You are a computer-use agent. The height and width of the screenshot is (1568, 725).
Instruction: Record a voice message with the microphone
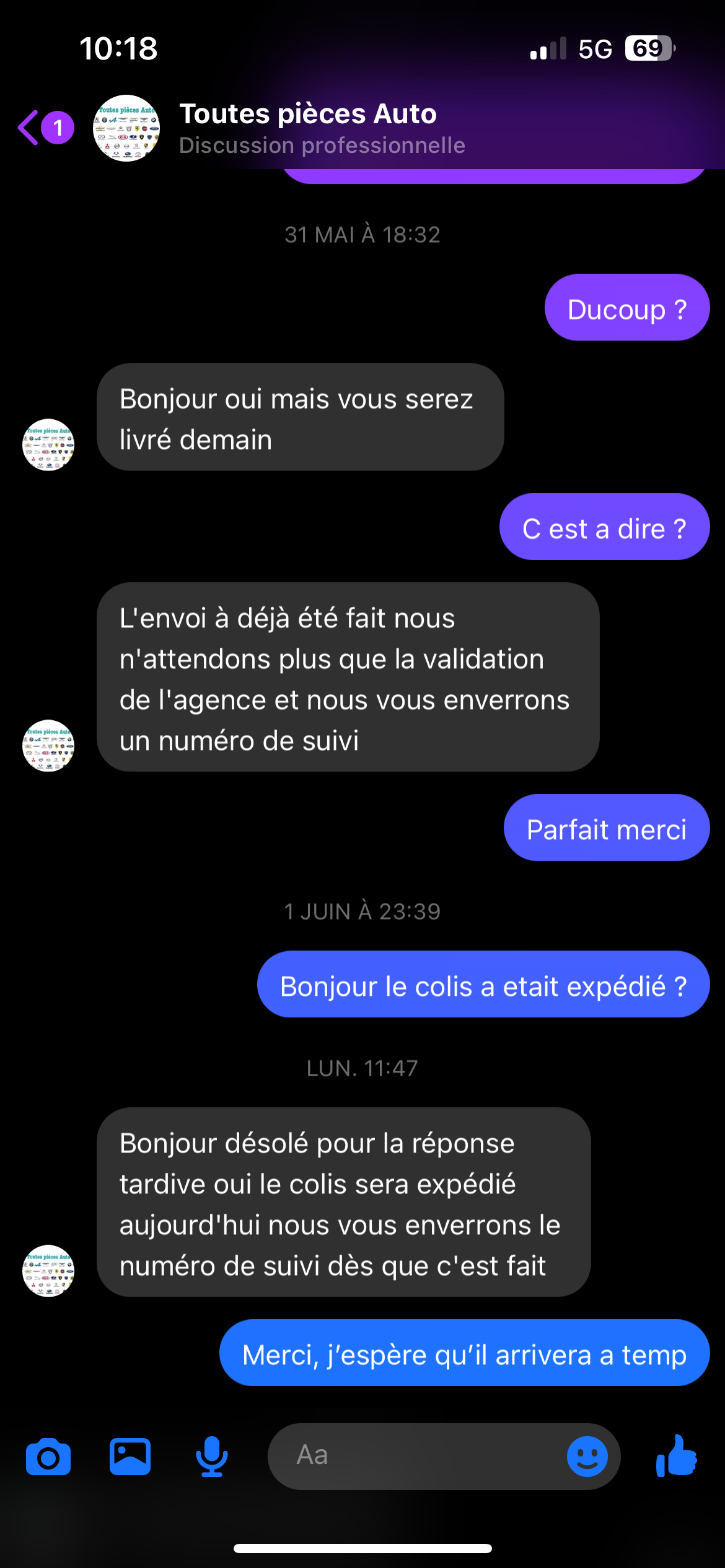[212, 1457]
